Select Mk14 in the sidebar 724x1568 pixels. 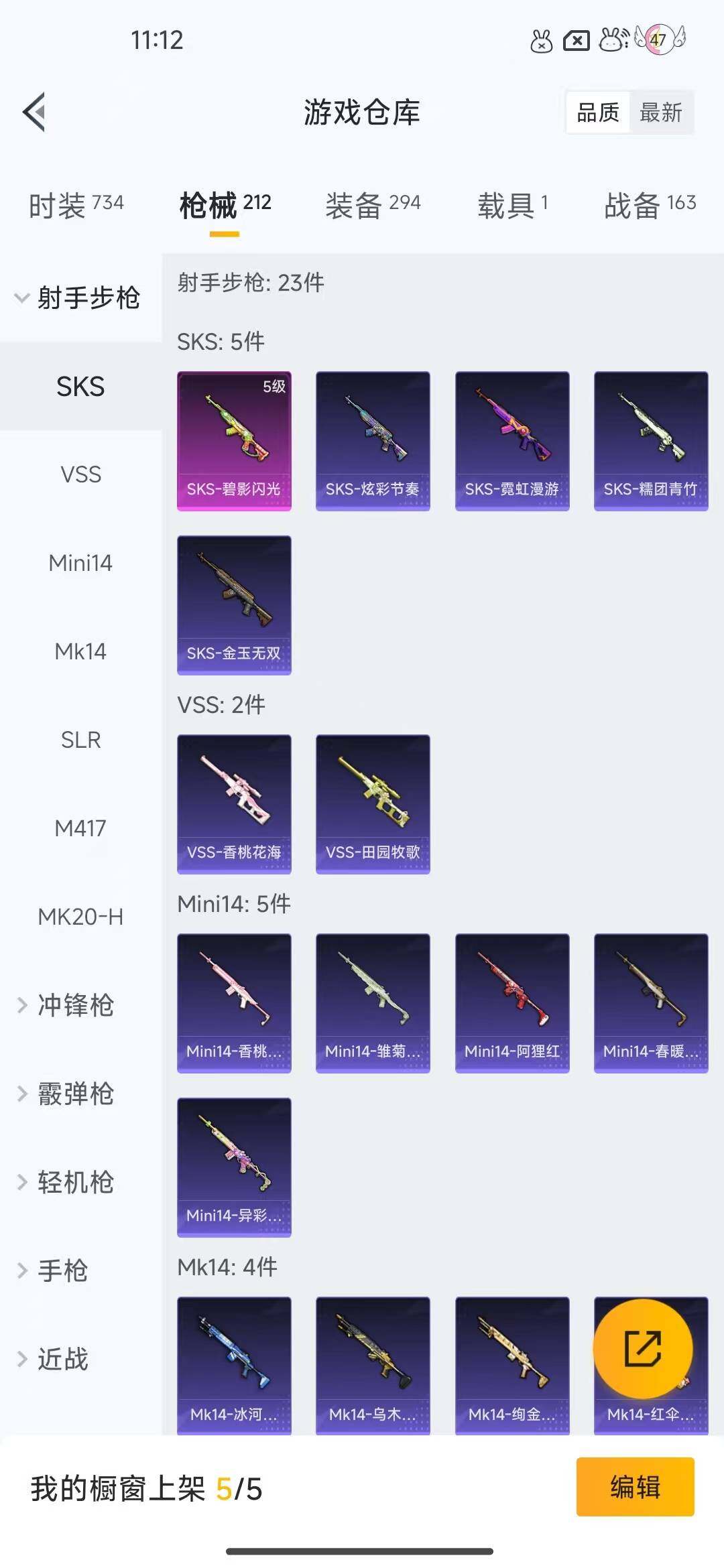[x=80, y=651]
